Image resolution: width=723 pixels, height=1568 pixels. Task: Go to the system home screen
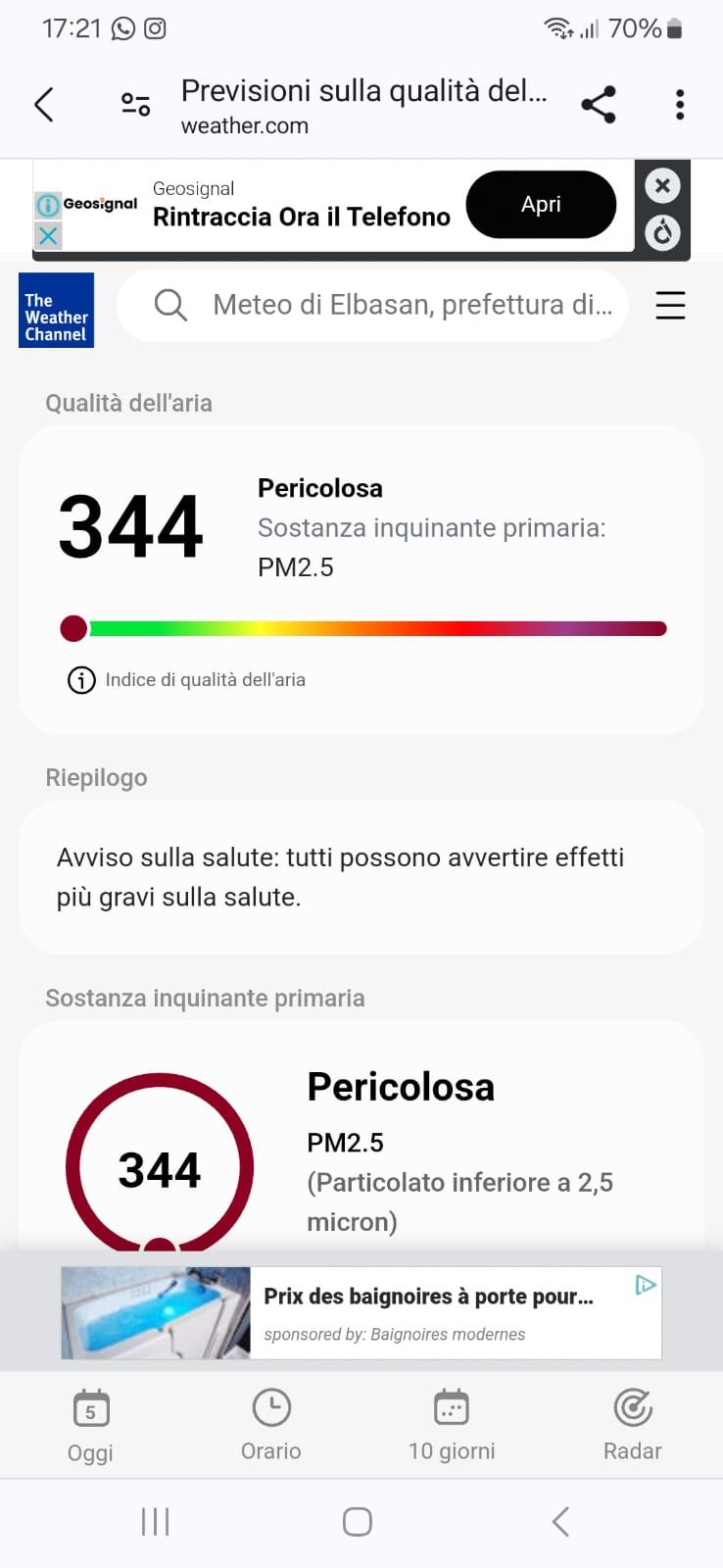click(x=358, y=1522)
